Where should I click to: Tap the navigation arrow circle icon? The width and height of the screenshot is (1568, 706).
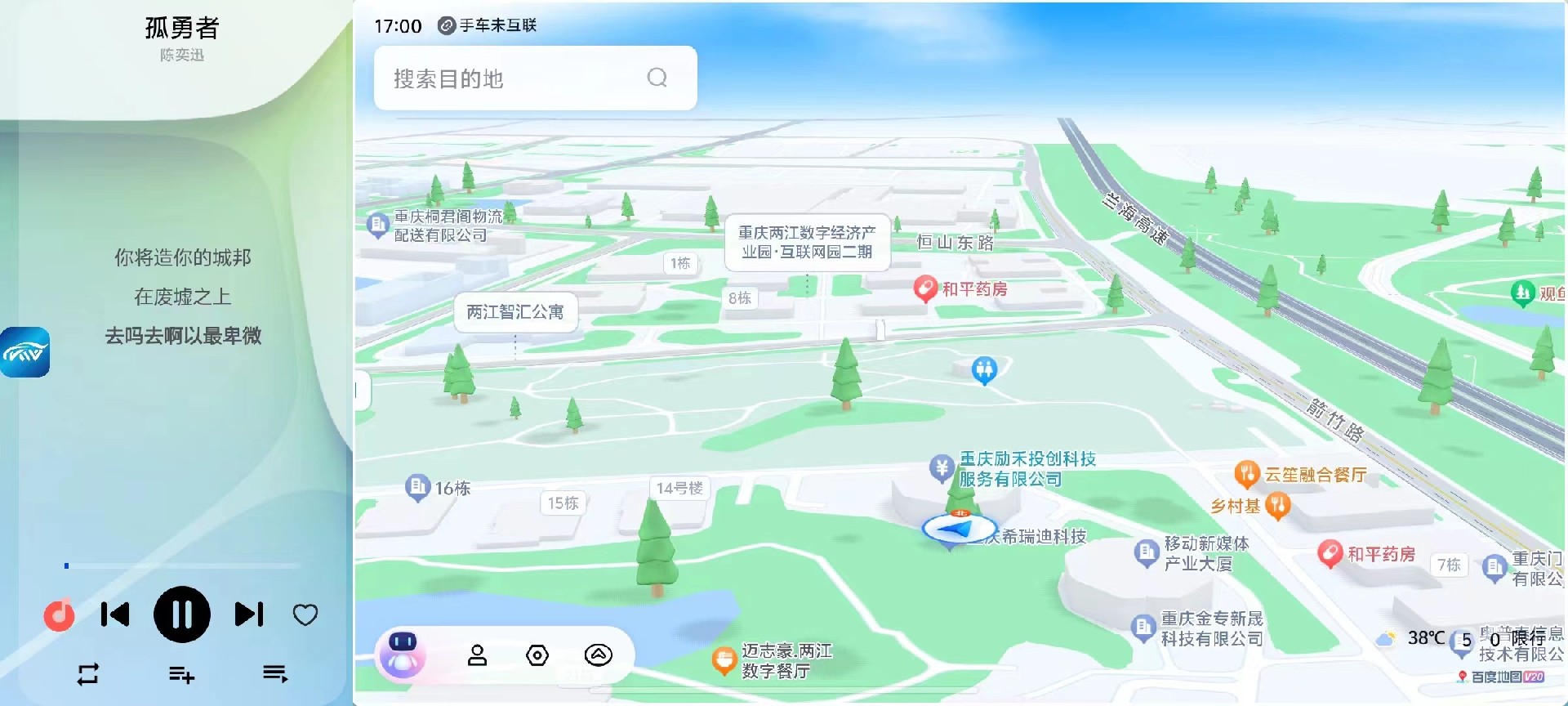pyautogui.click(x=599, y=655)
